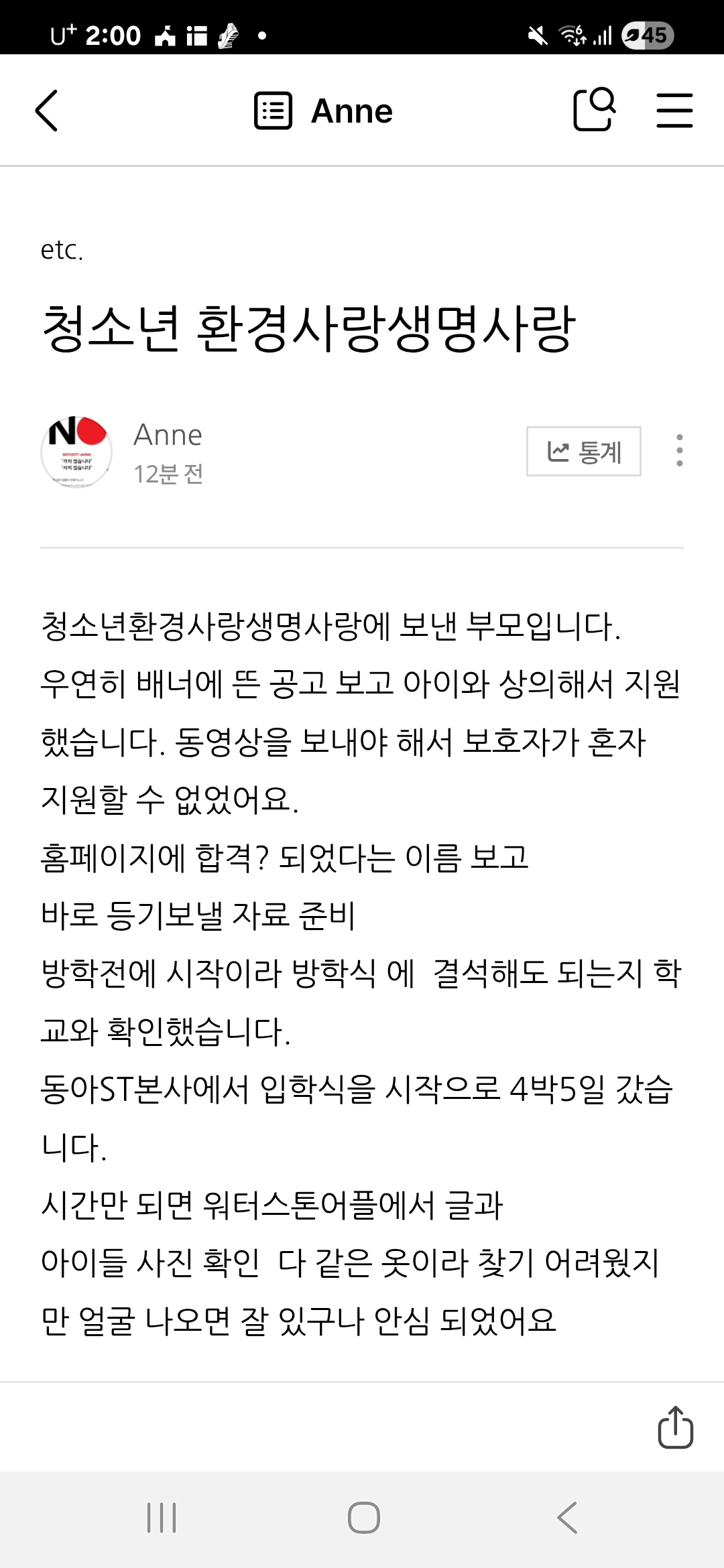
Task: Go to the home screen
Action: pyautogui.click(x=363, y=1518)
